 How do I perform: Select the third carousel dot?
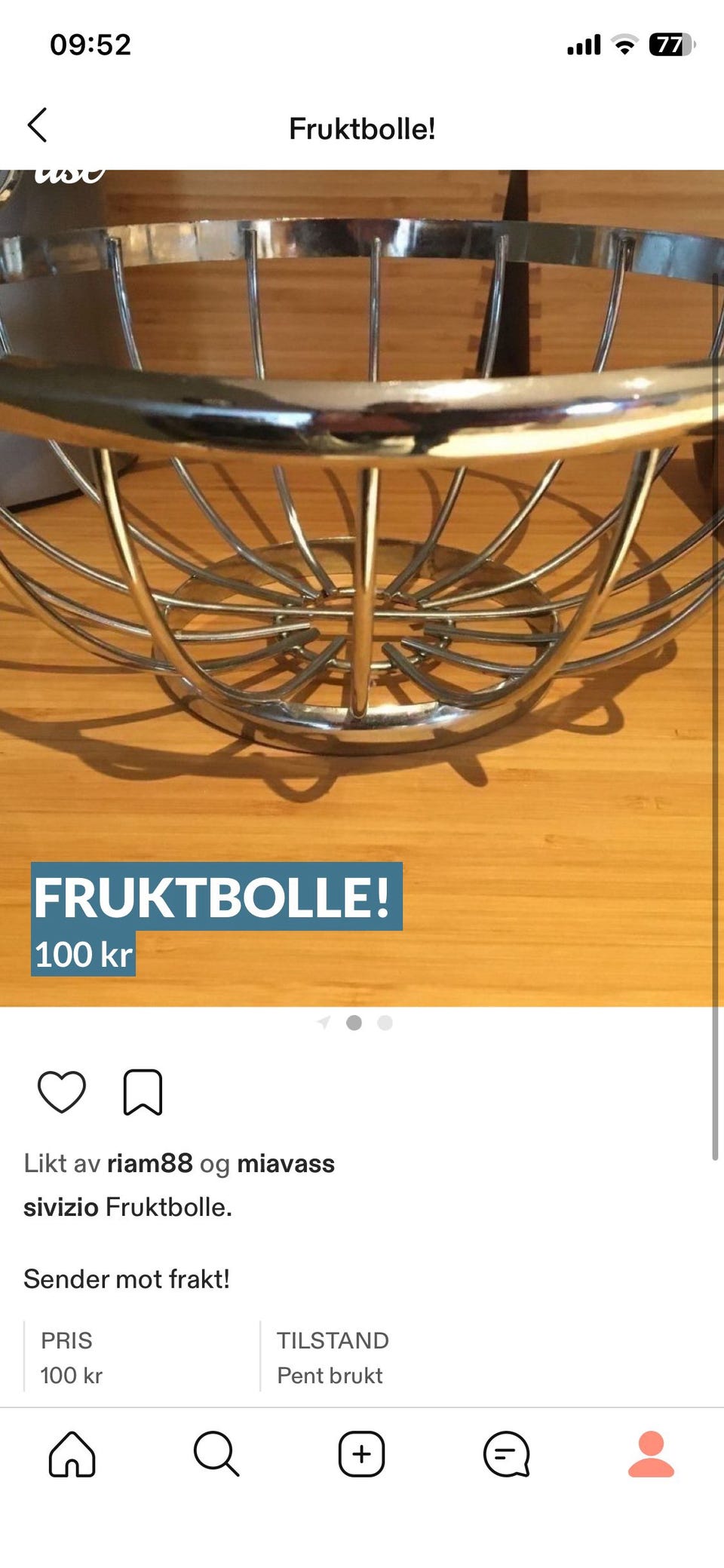click(385, 1023)
